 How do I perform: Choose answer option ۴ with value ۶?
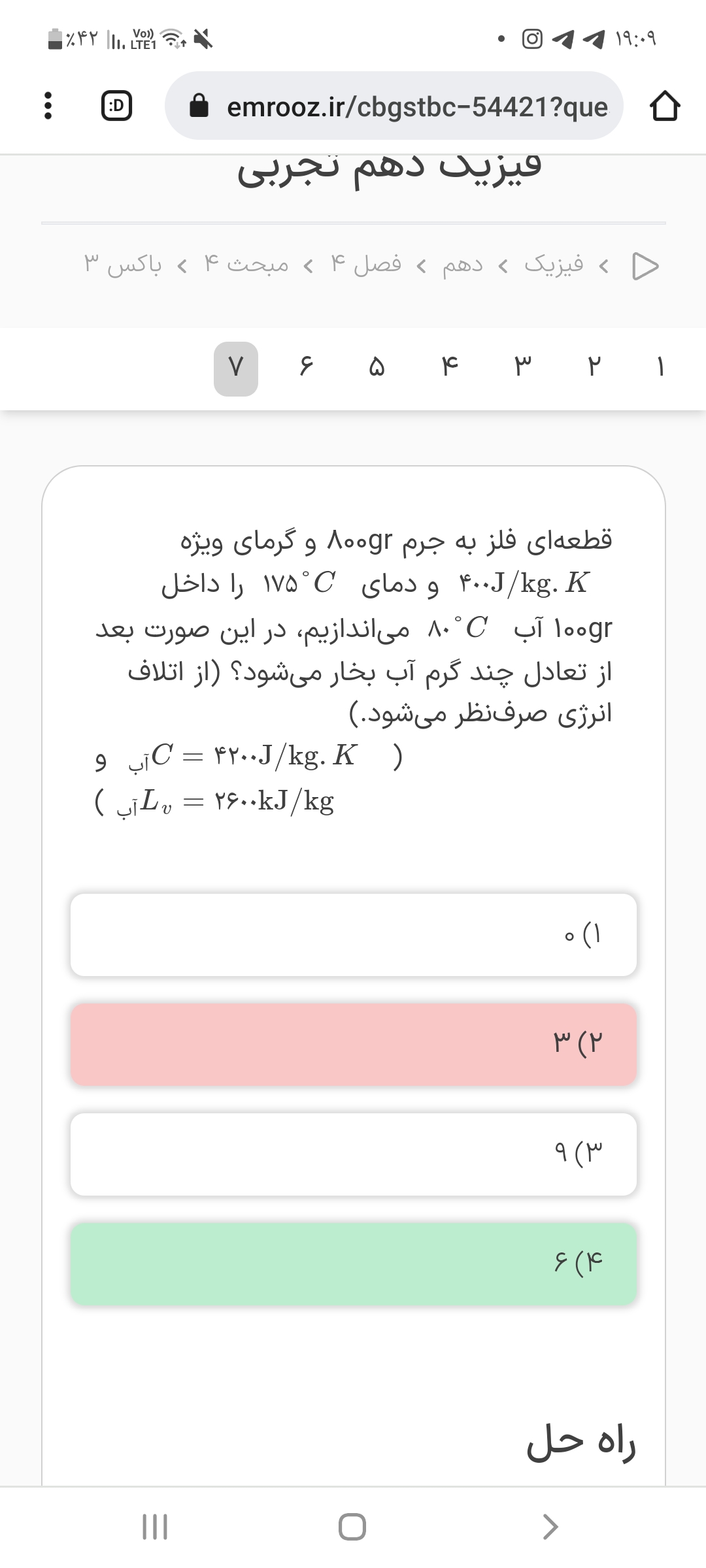pos(353,1264)
